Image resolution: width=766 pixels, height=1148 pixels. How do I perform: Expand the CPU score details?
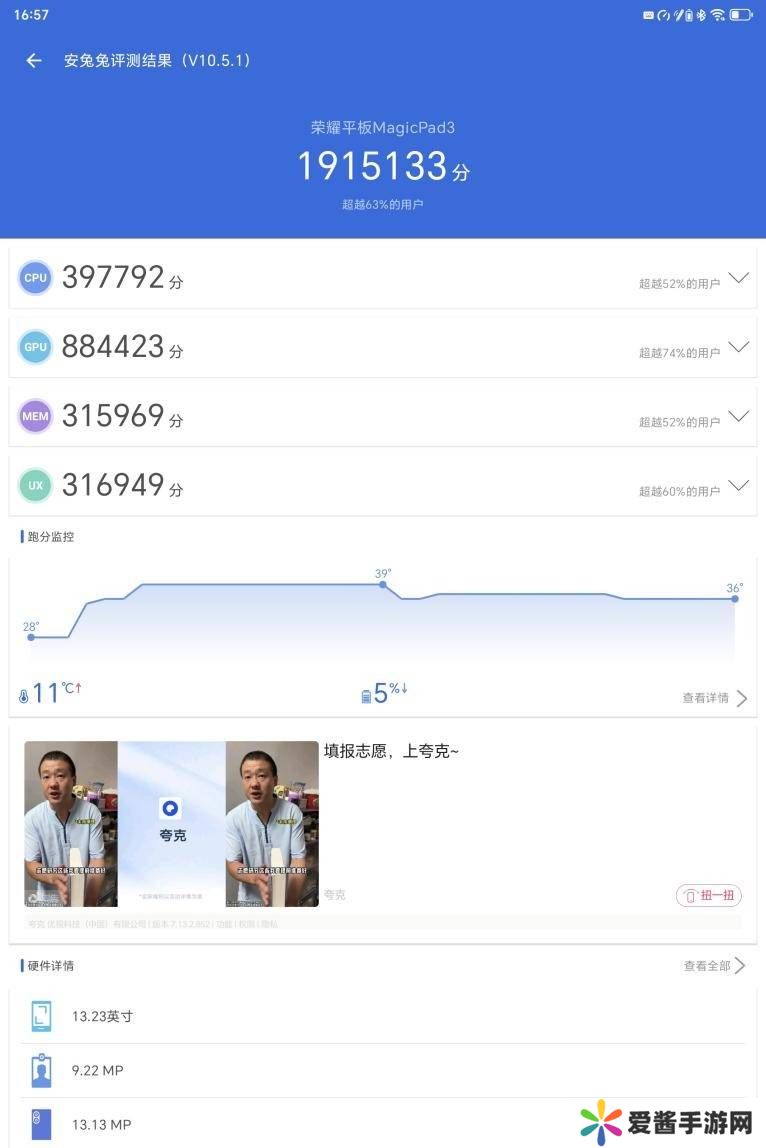[738, 278]
